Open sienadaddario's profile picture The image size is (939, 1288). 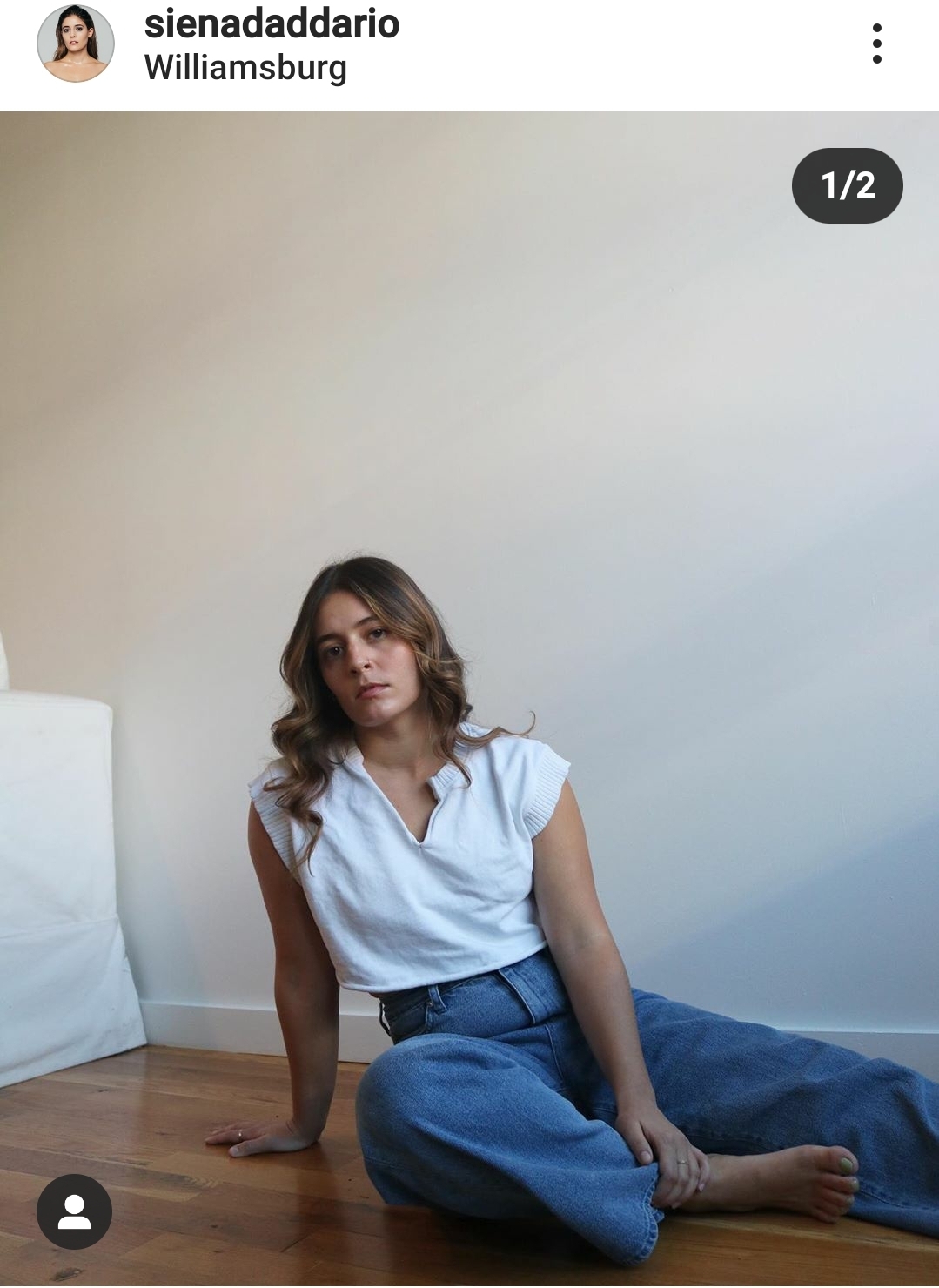(x=76, y=44)
